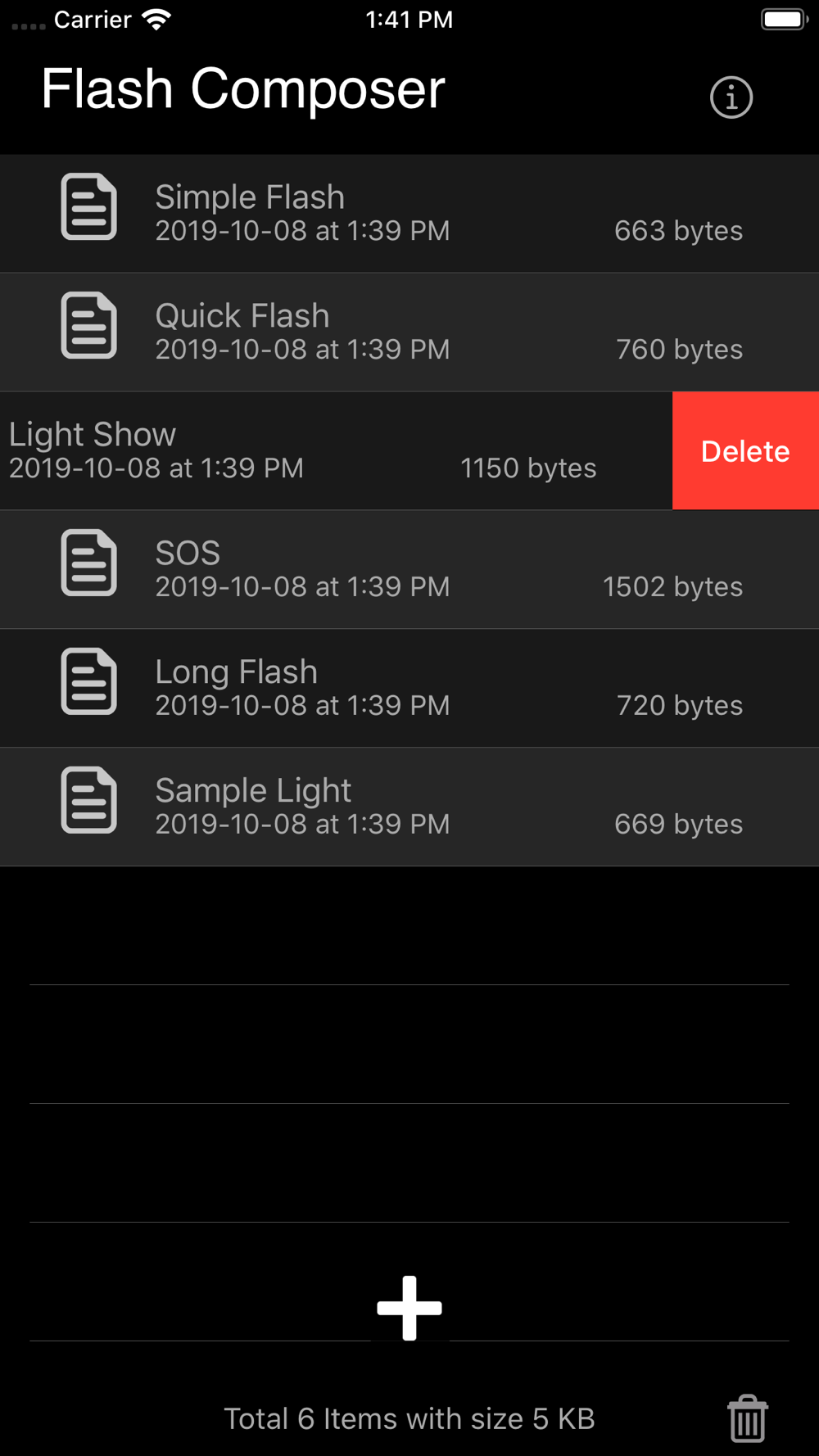This screenshot has height=1456, width=819.
Task: Open the Quick Flash file
Action: point(409,332)
